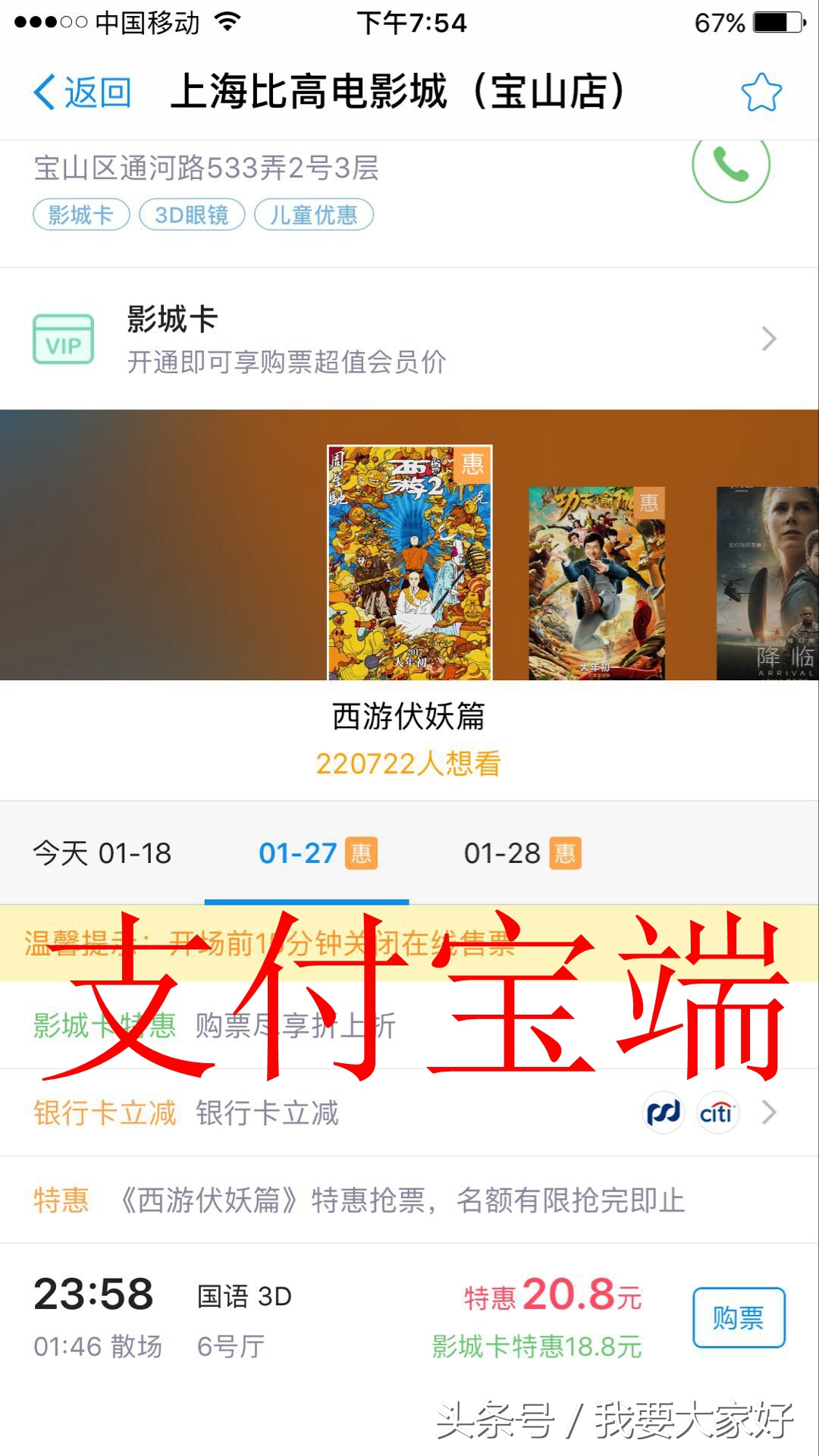Tap the star icon to favorite this cinema
Screen dimensions: 819x1456
(761, 89)
